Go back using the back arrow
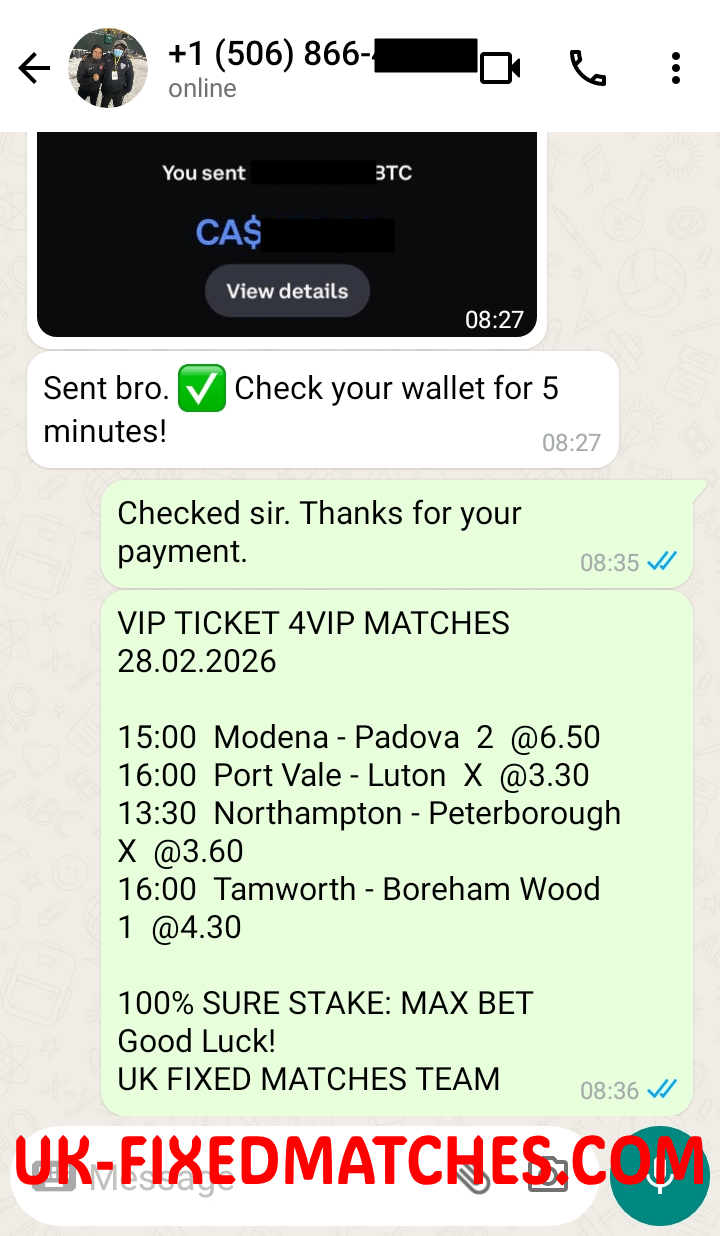 (x=33, y=67)
